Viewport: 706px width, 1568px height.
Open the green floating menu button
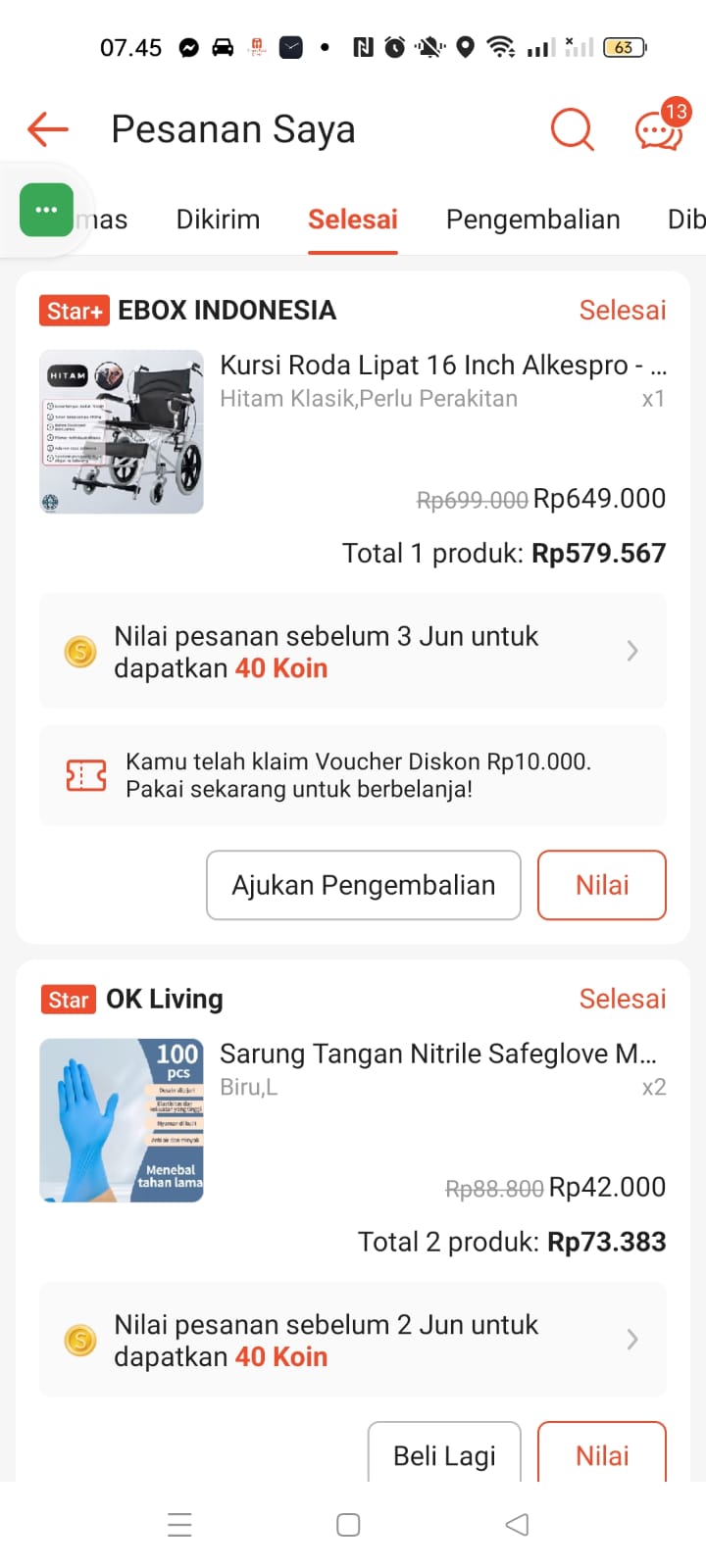tap(46, 210)
